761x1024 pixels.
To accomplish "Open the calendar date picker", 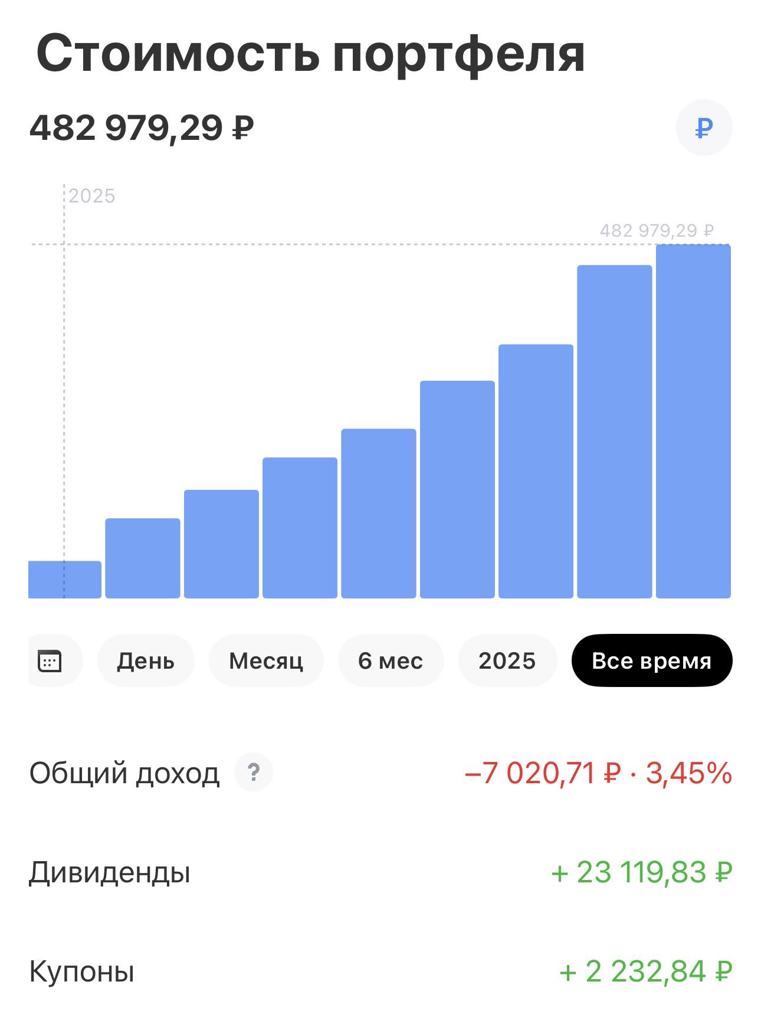I will [x=49, y=661].
